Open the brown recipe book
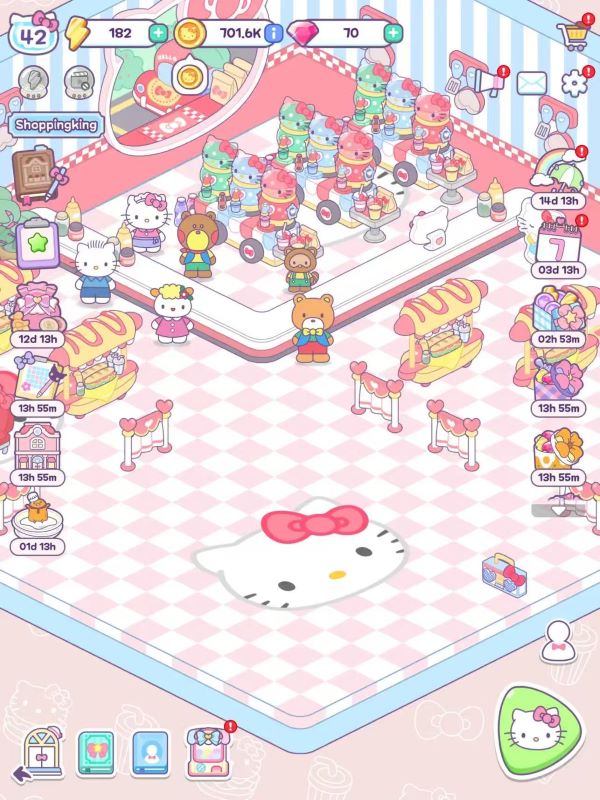 pos(32,173)
